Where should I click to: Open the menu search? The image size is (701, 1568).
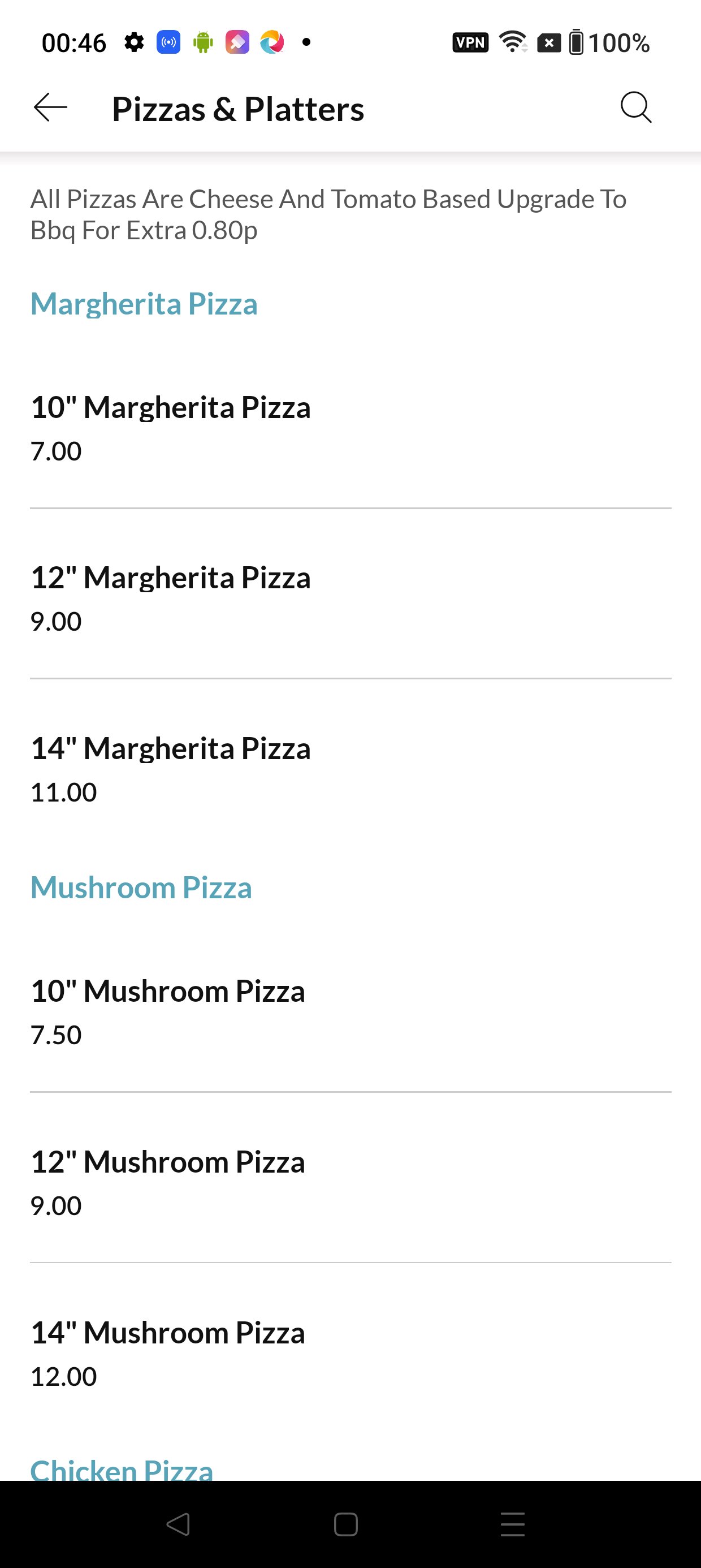point(636,109)
